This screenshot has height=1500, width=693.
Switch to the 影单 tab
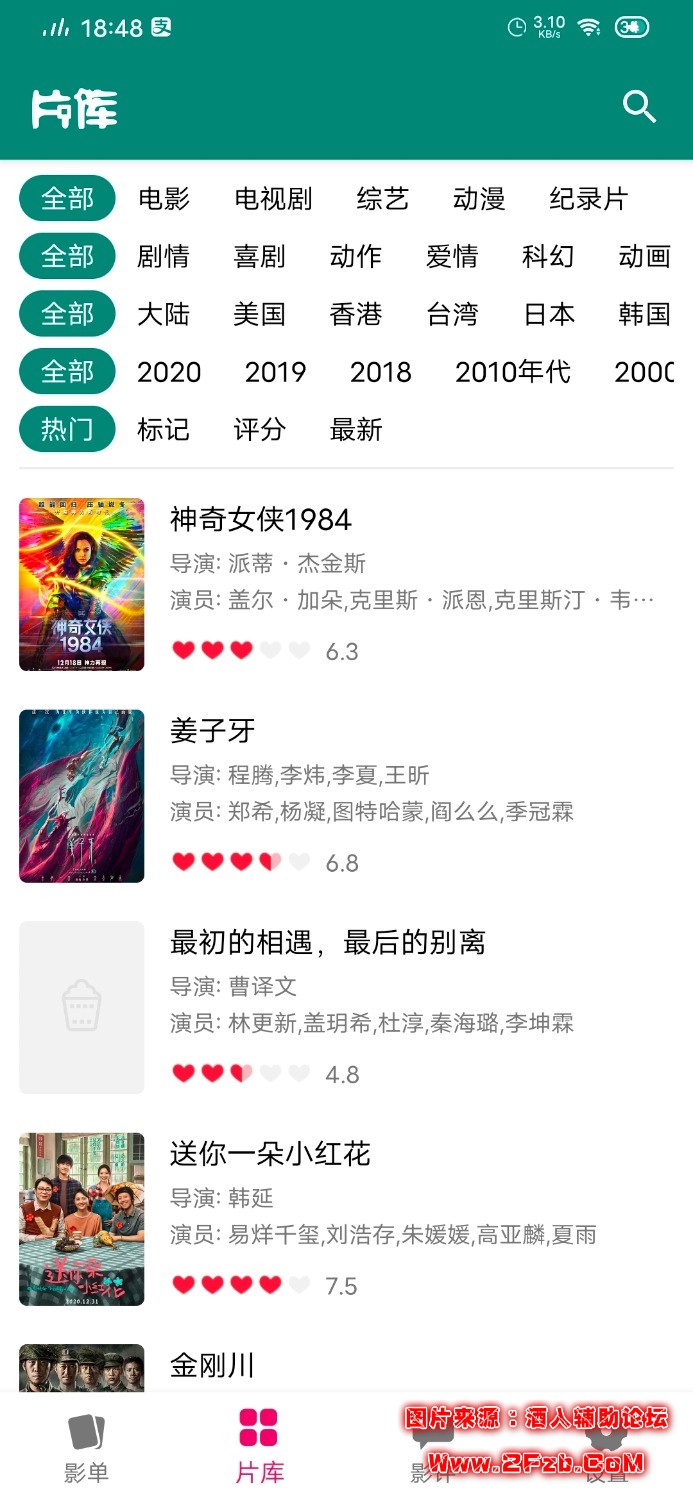point(86,1446)
